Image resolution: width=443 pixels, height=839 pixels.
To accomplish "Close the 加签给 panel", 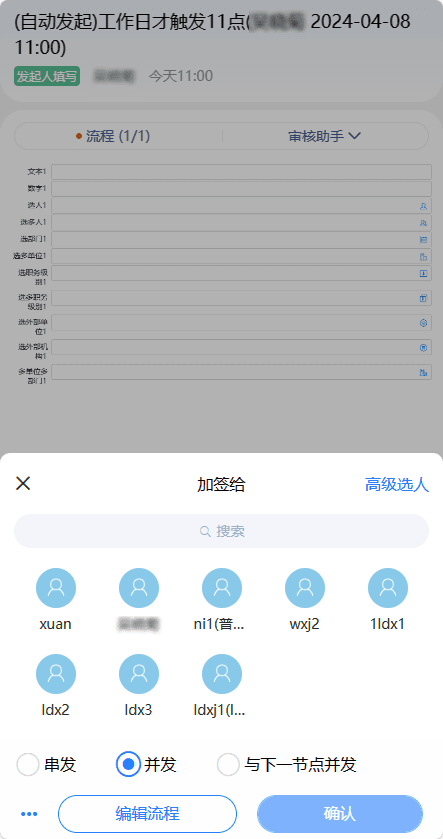I will point(23,484).
